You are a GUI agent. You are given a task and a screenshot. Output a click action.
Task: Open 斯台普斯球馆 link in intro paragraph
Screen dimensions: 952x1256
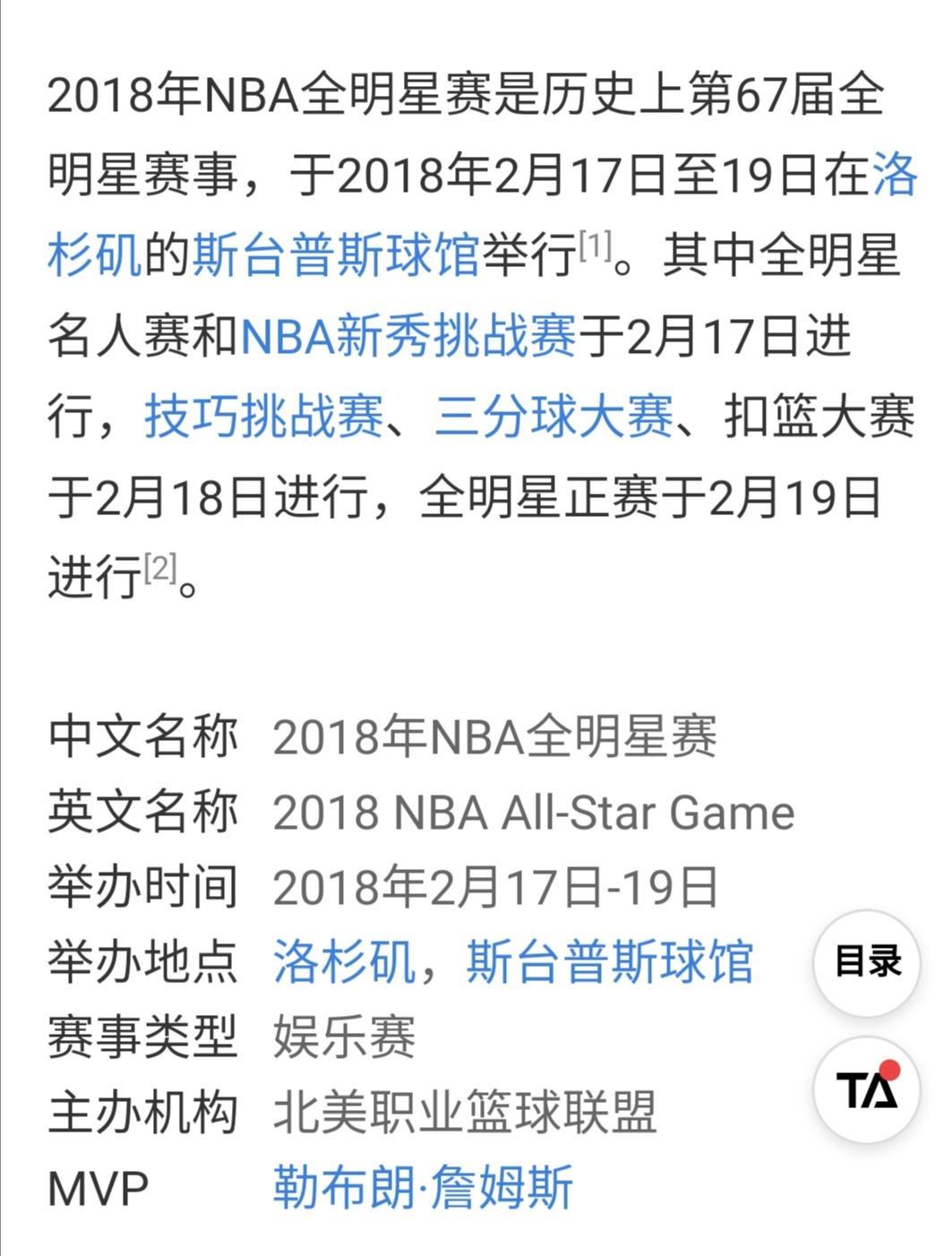click(x=336, y=256)
